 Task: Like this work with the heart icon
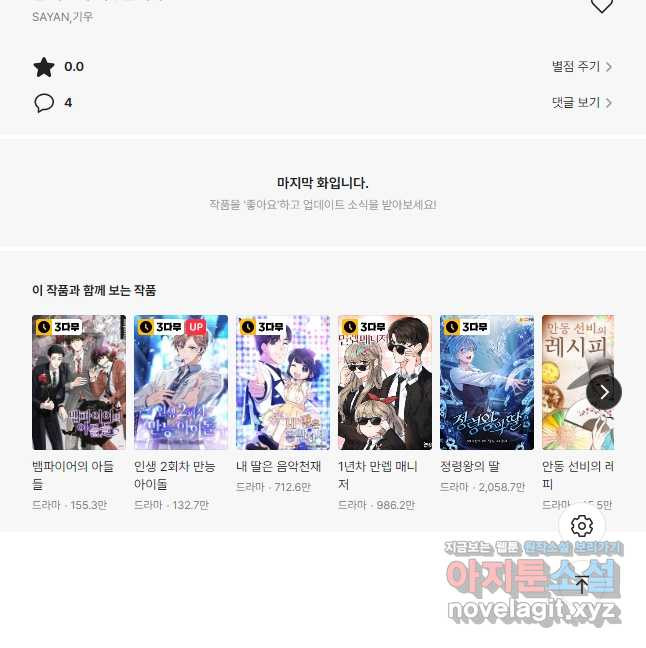(601, 6)
